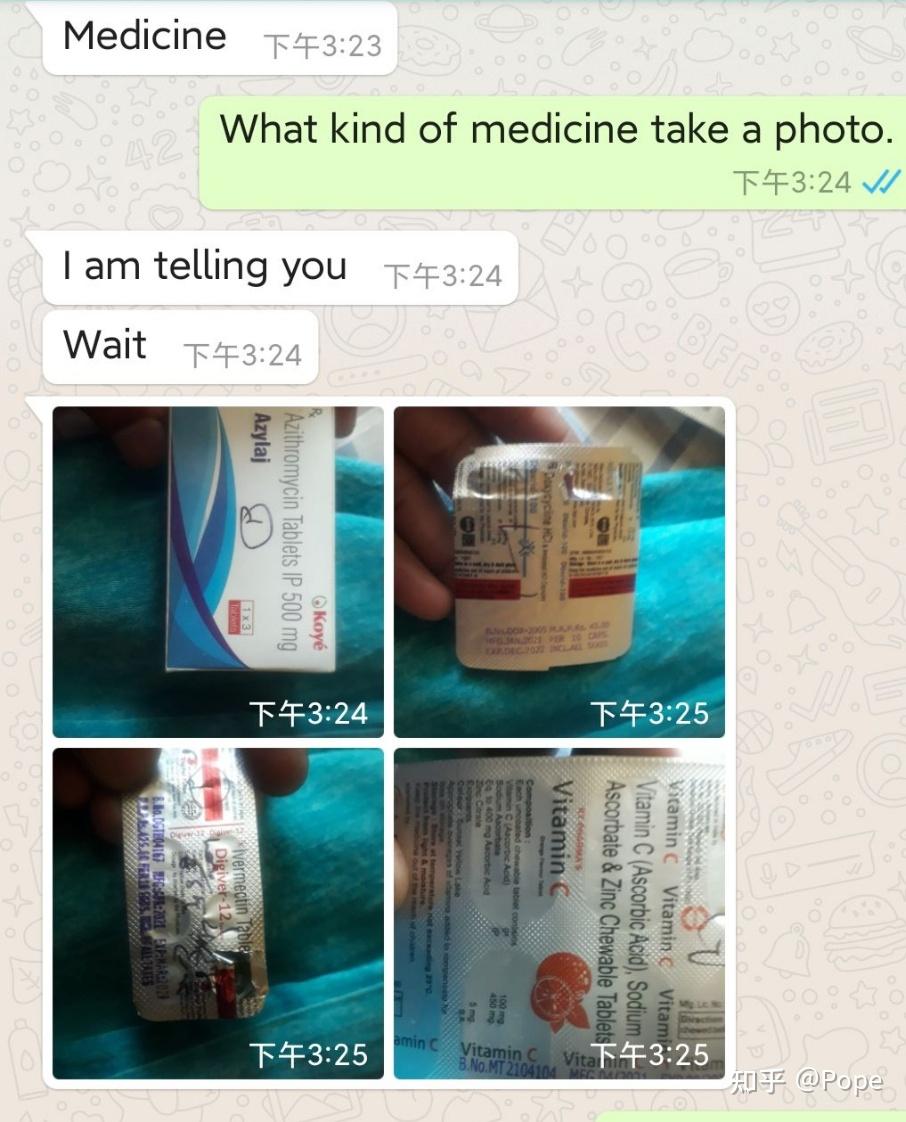Open the Azithromycin tablets box photo

click(217, 571)
